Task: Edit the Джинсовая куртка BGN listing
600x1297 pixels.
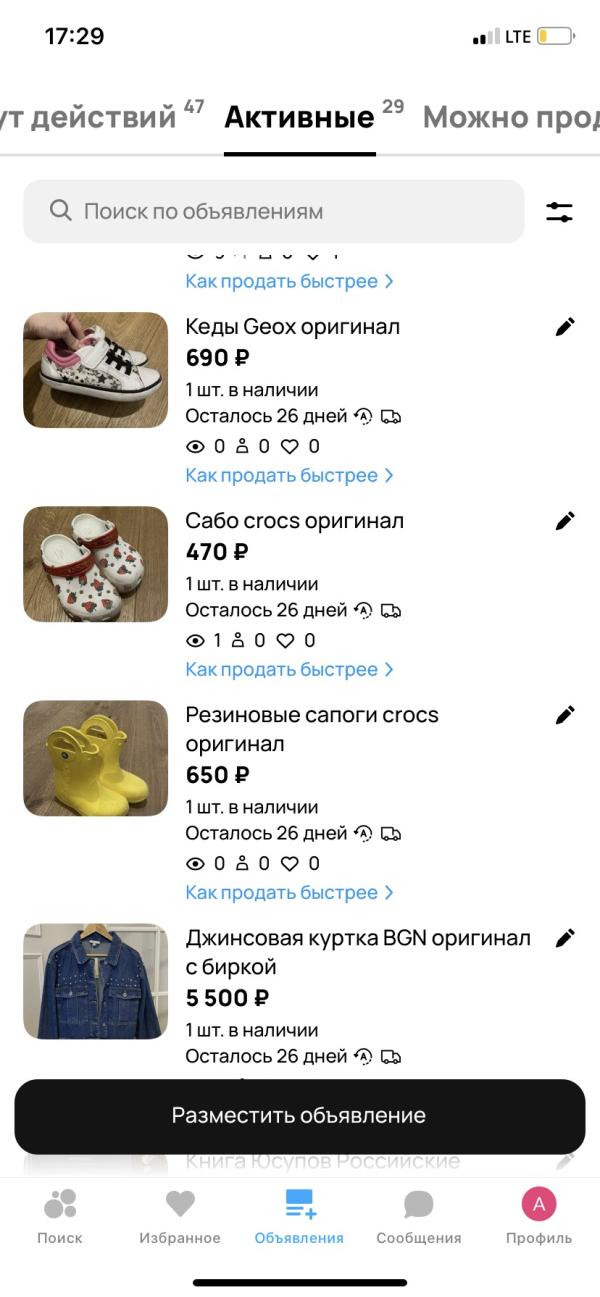Action: click(565, 938)
